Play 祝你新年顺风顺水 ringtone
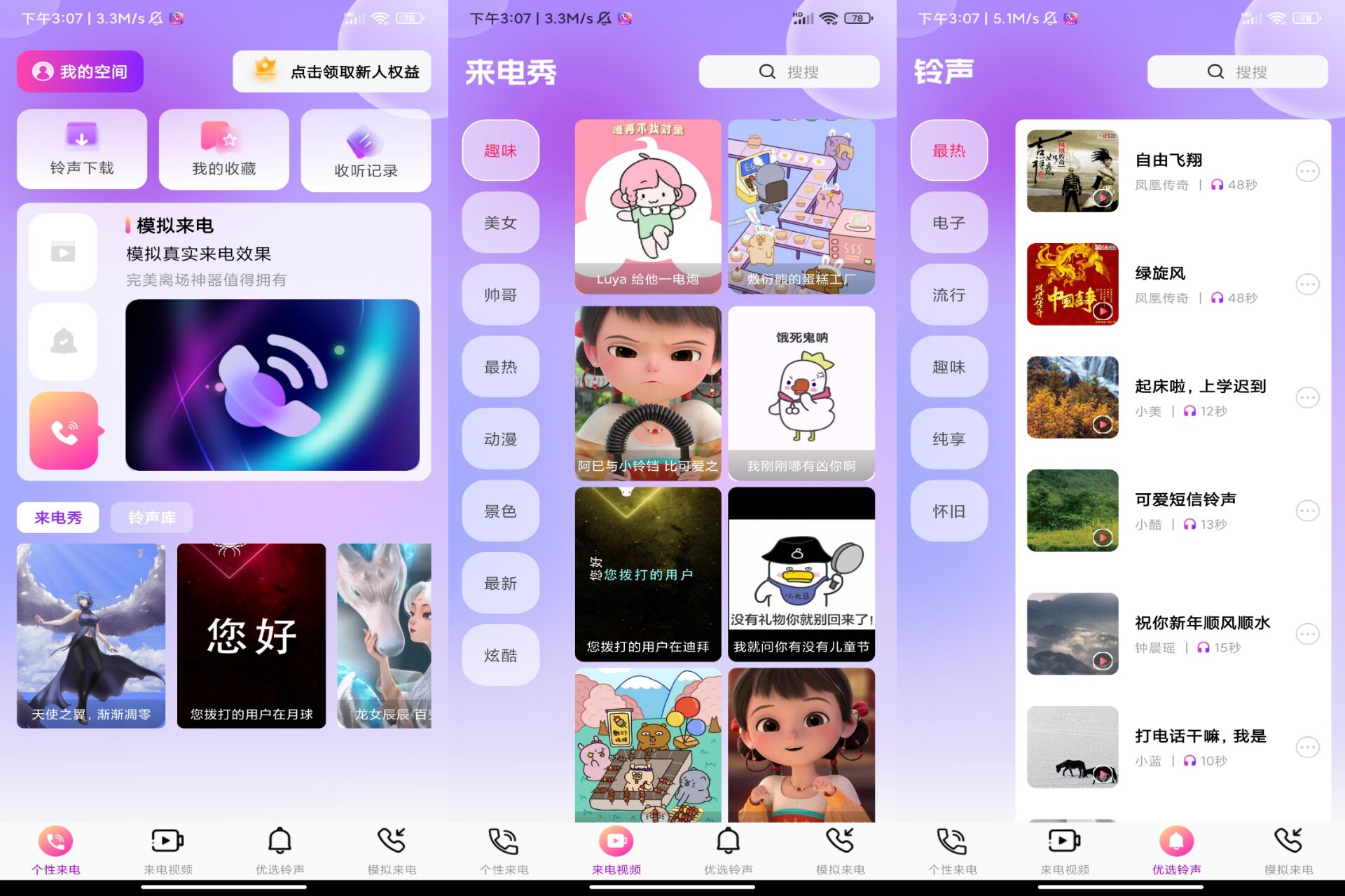 coord(1103,661)
